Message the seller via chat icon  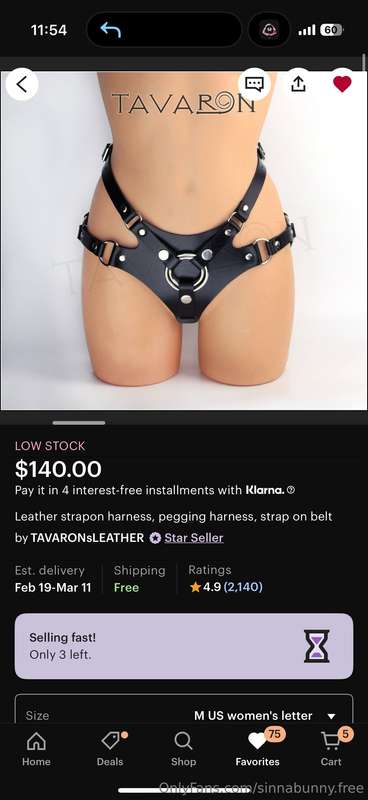[254, 84]
